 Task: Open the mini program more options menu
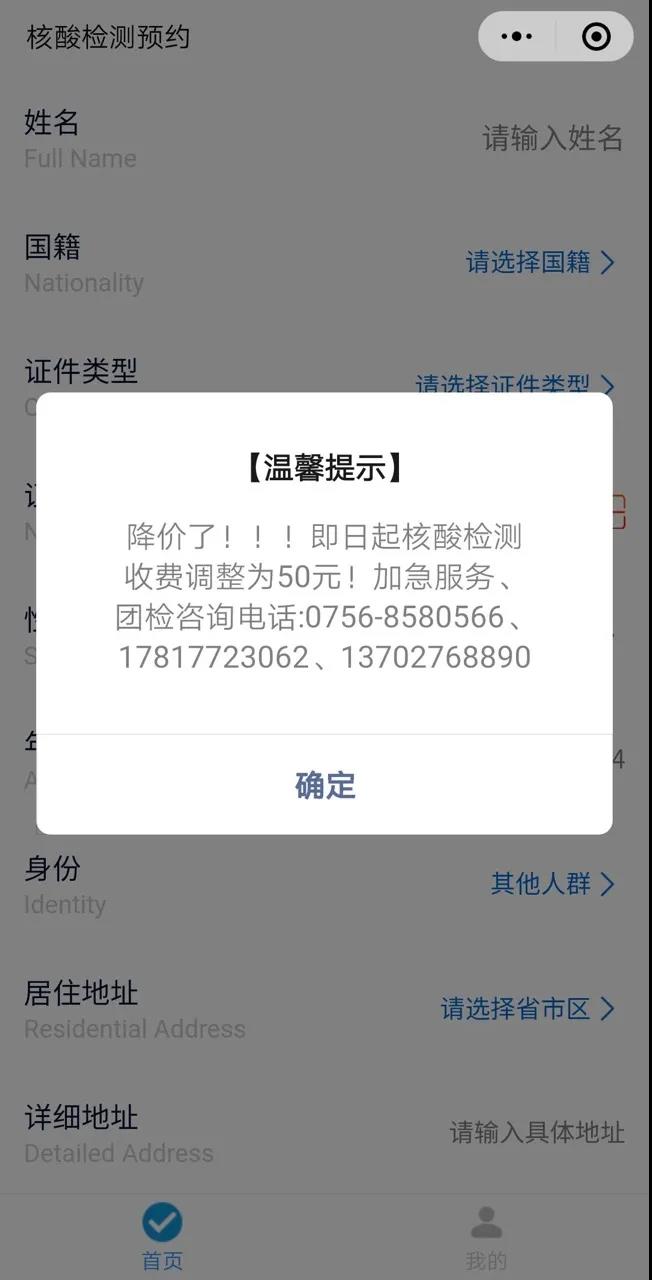click(517, 37)
